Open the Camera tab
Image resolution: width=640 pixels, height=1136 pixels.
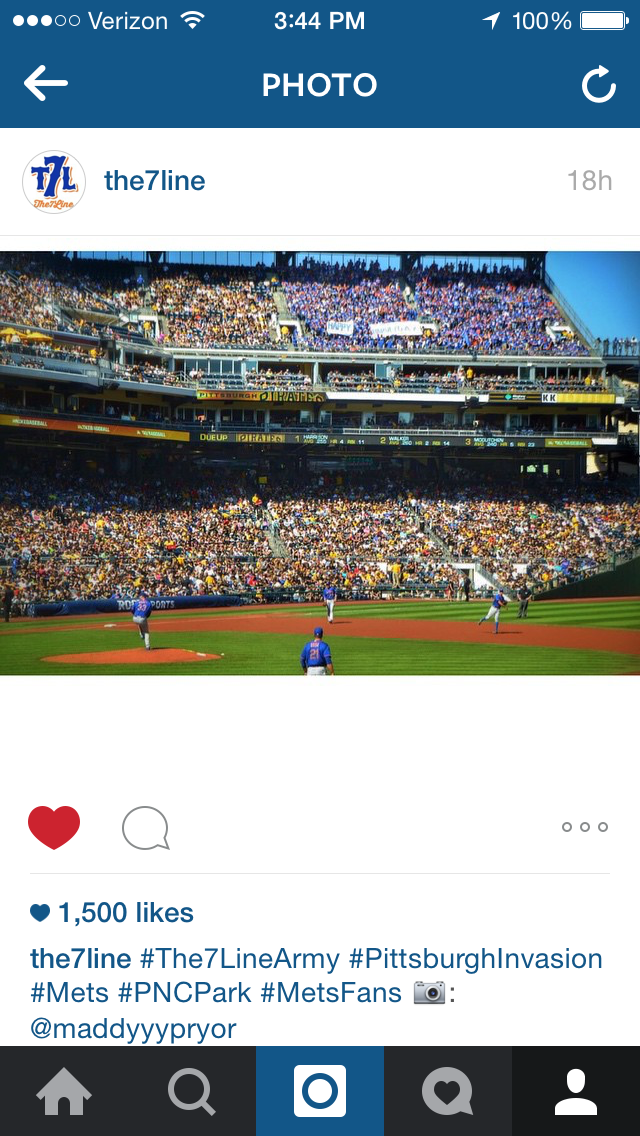point(320,1091)
